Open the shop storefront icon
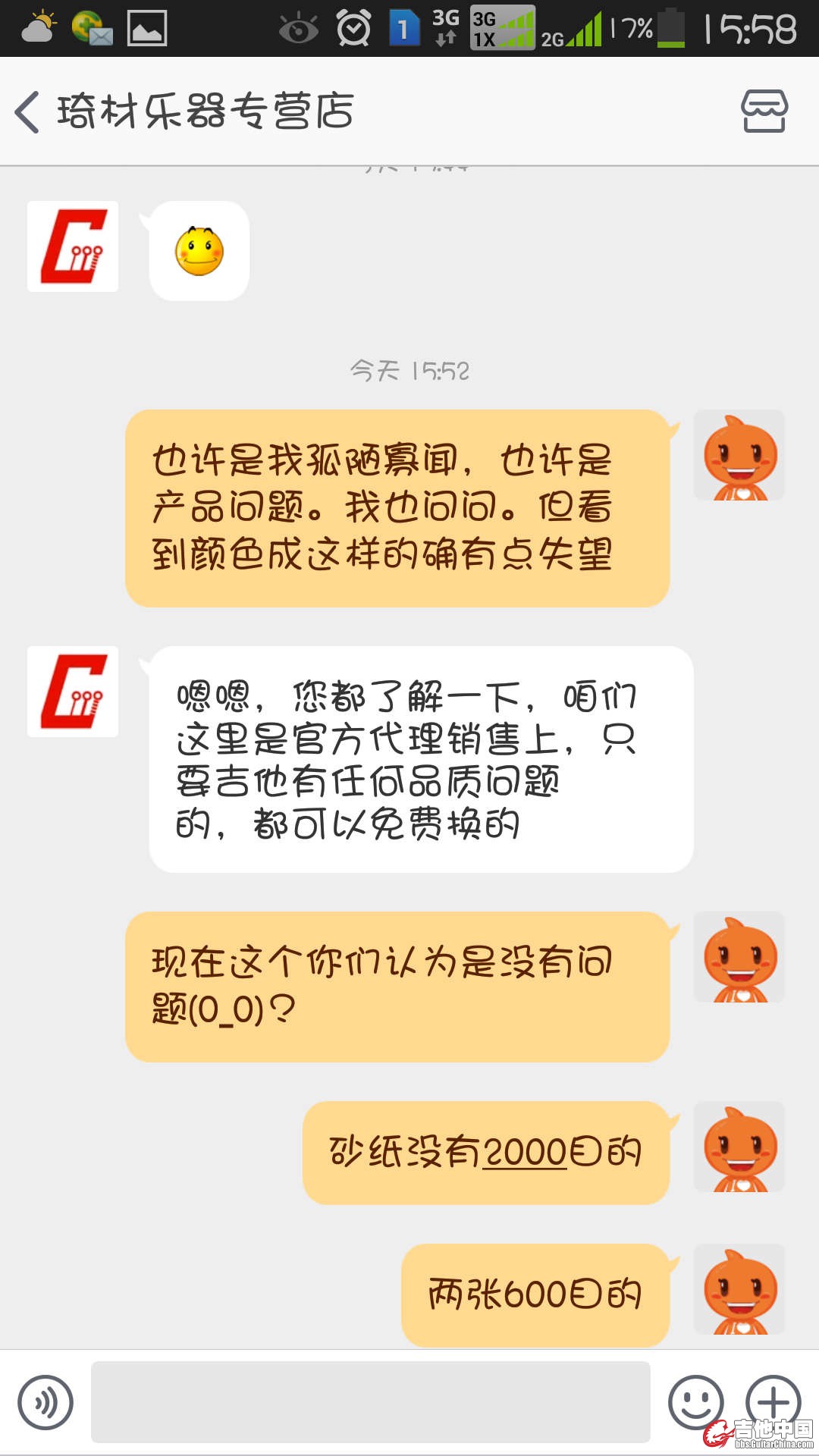819x1456 pixels. [x=764, y=111]
